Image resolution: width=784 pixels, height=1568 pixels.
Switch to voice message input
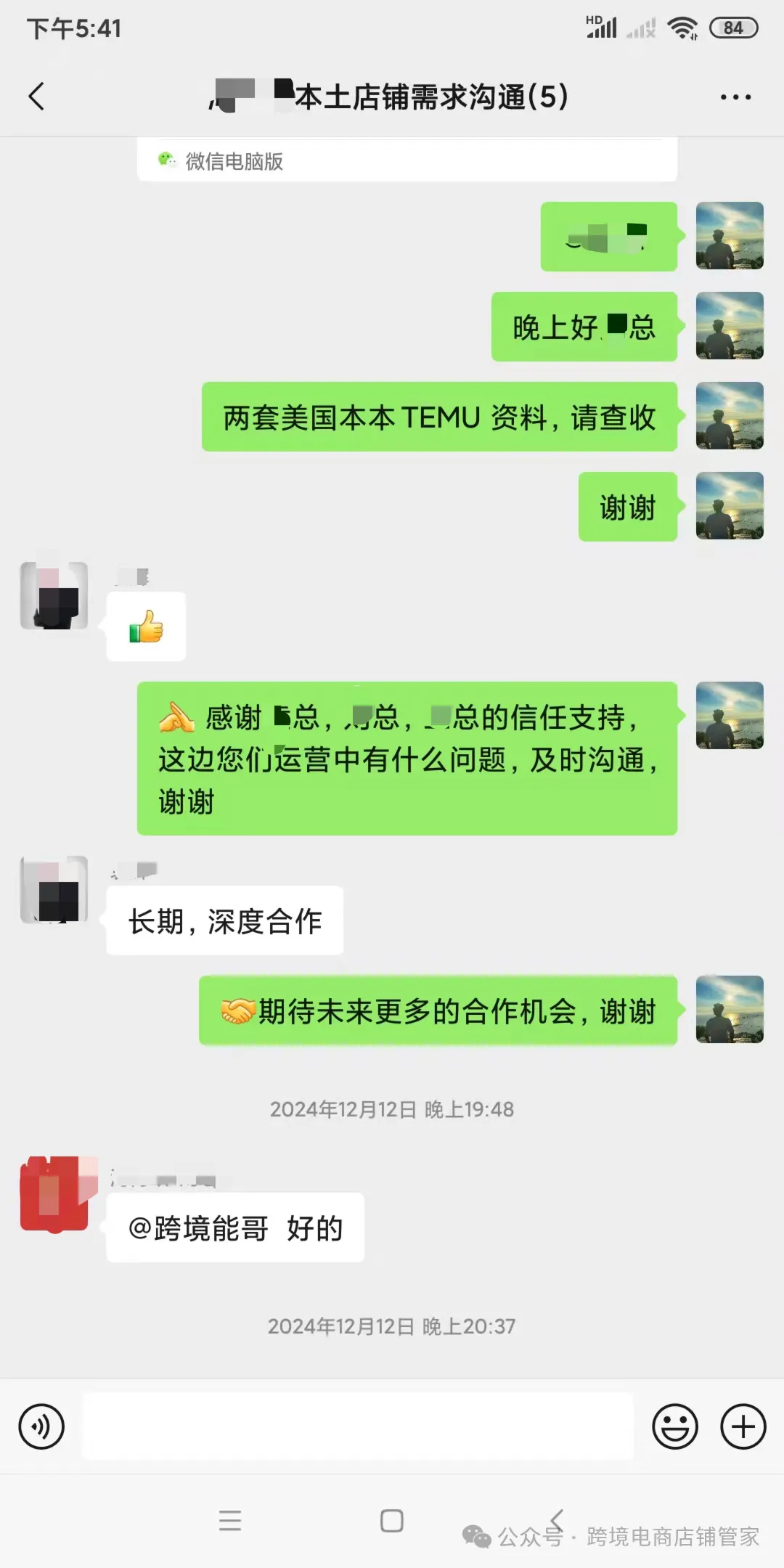coord(41,1426)
